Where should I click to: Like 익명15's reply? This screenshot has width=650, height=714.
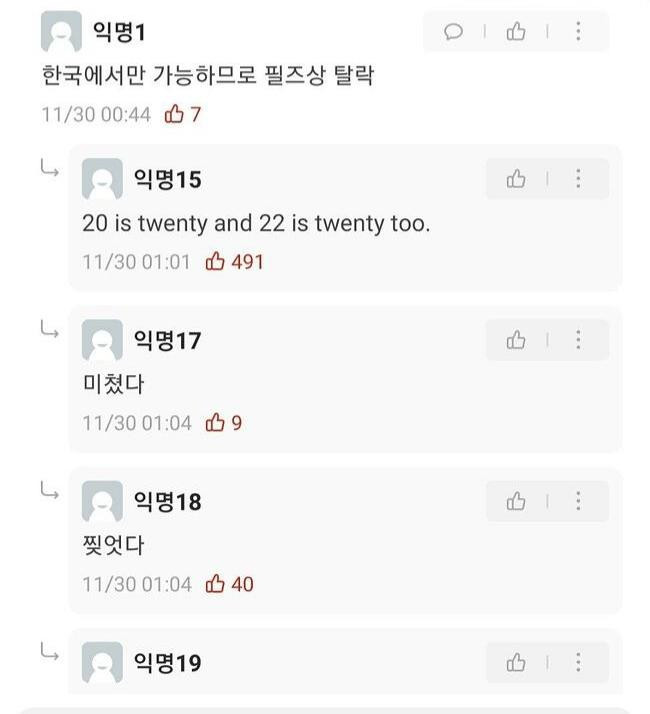(x=516, y=179)
